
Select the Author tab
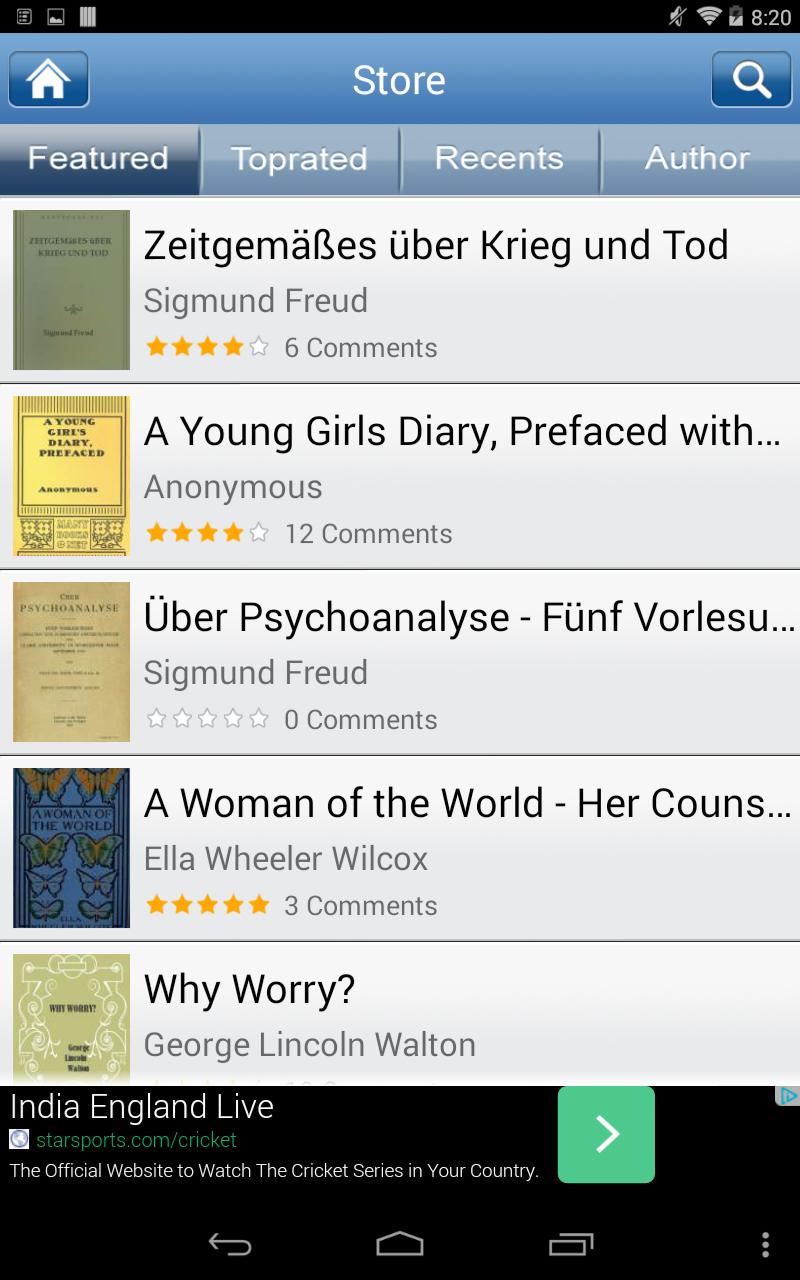pos(698,158)
